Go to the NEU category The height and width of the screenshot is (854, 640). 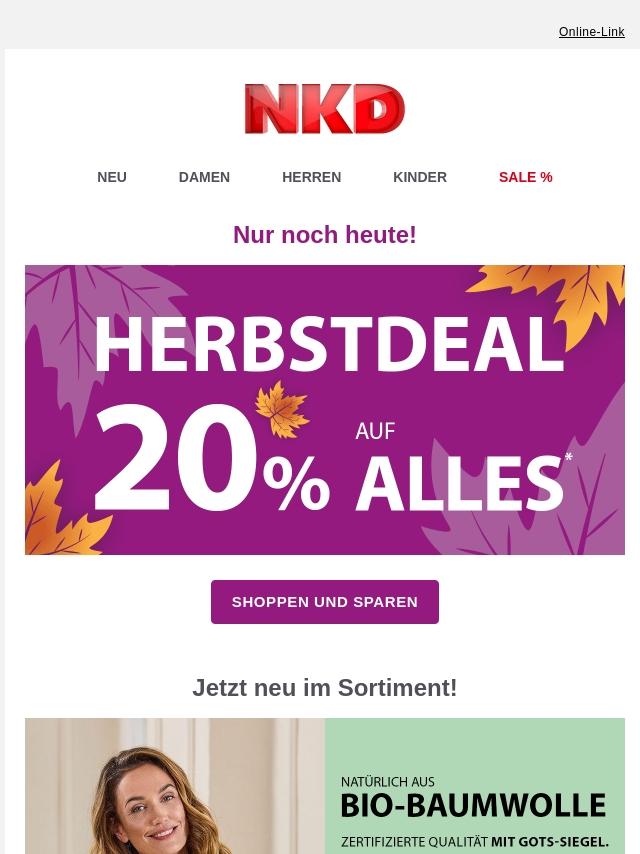[x=112, y=177]
